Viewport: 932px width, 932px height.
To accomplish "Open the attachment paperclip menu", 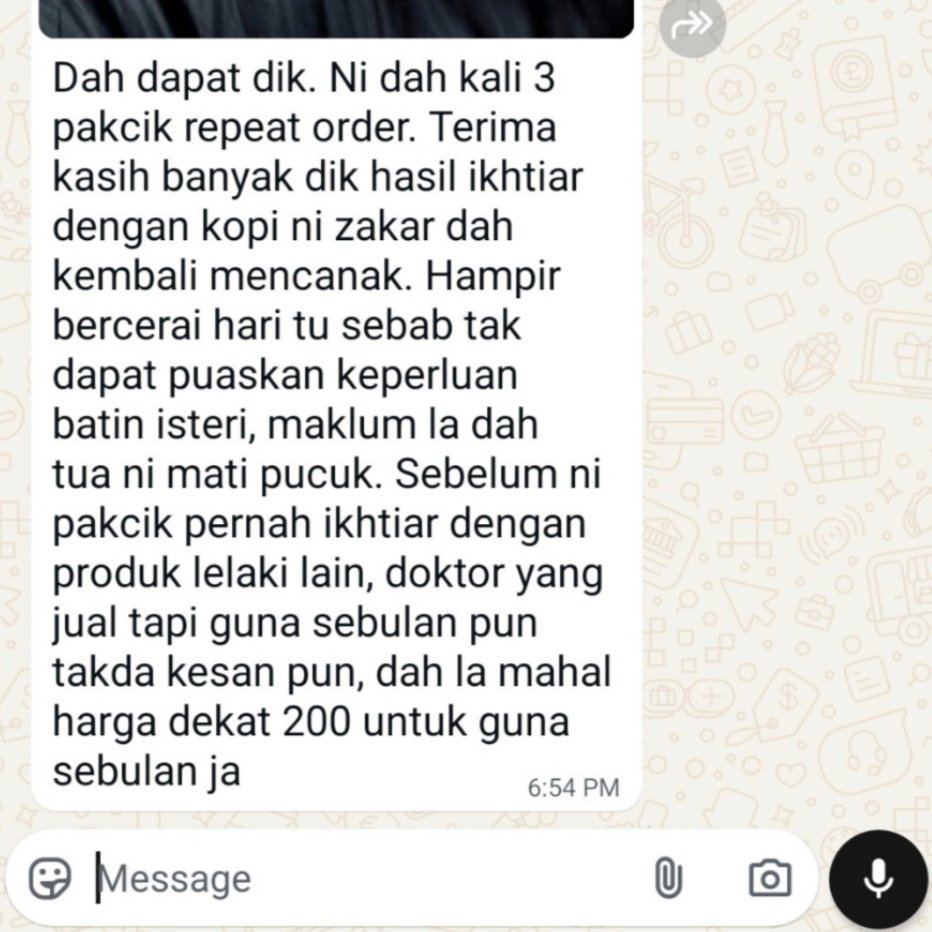I will (x=668, y=878).
